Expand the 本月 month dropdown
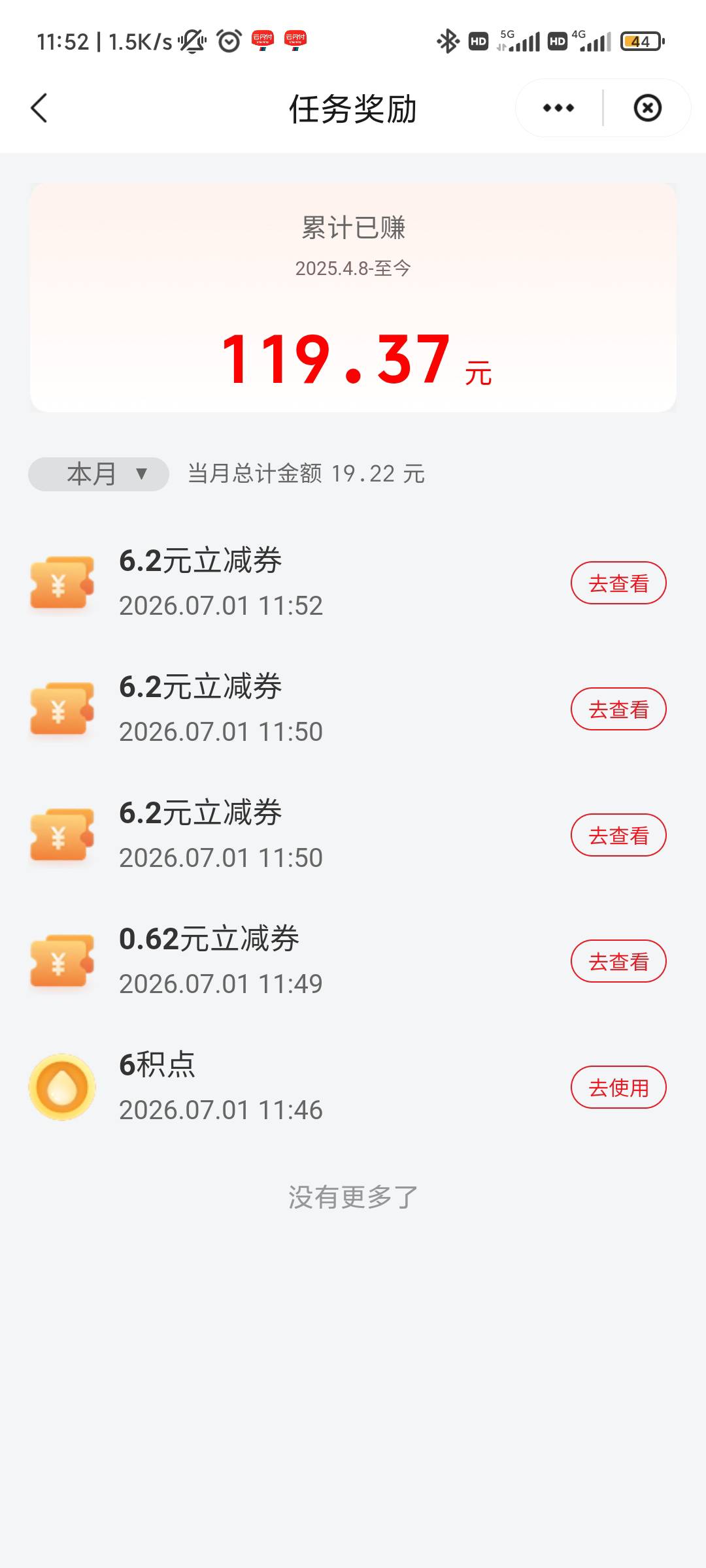 [99, 474]
